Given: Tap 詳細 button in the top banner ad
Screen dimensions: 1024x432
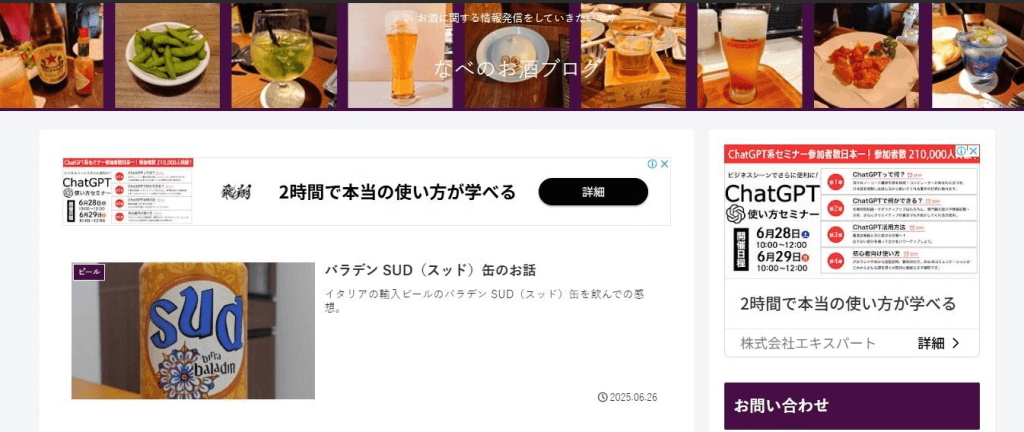Looking at the screenshot, I should [592, 192].
